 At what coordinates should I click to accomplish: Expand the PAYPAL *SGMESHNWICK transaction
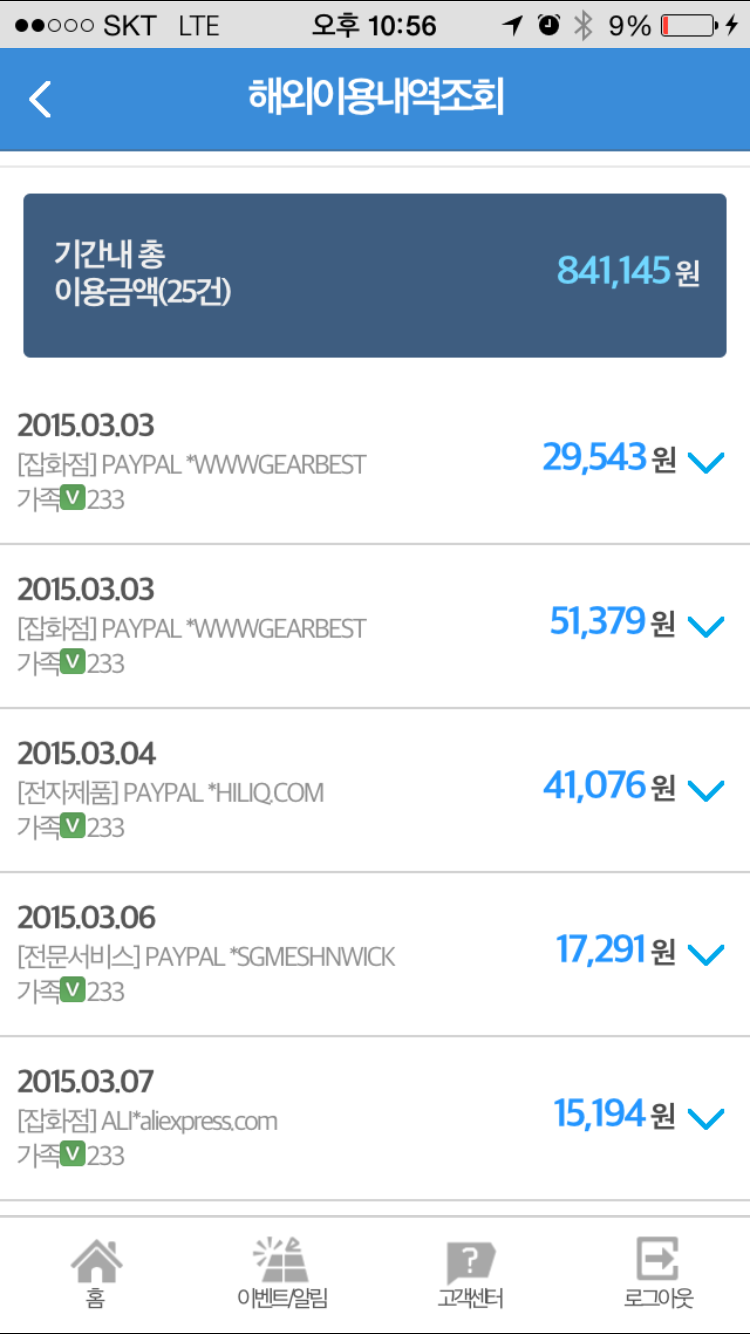click(x=706, y=954)
